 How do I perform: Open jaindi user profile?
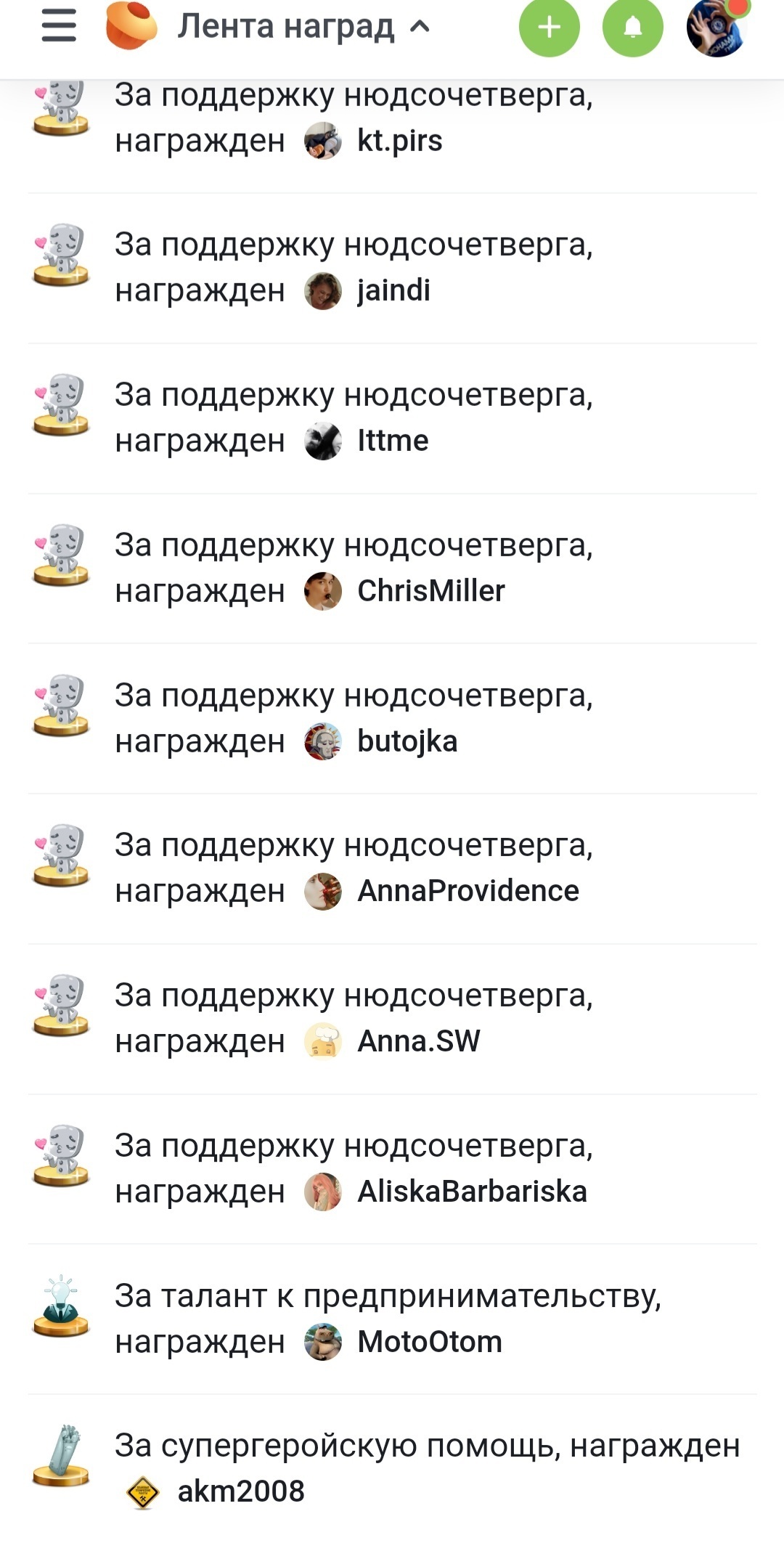(x=393, y=291)
